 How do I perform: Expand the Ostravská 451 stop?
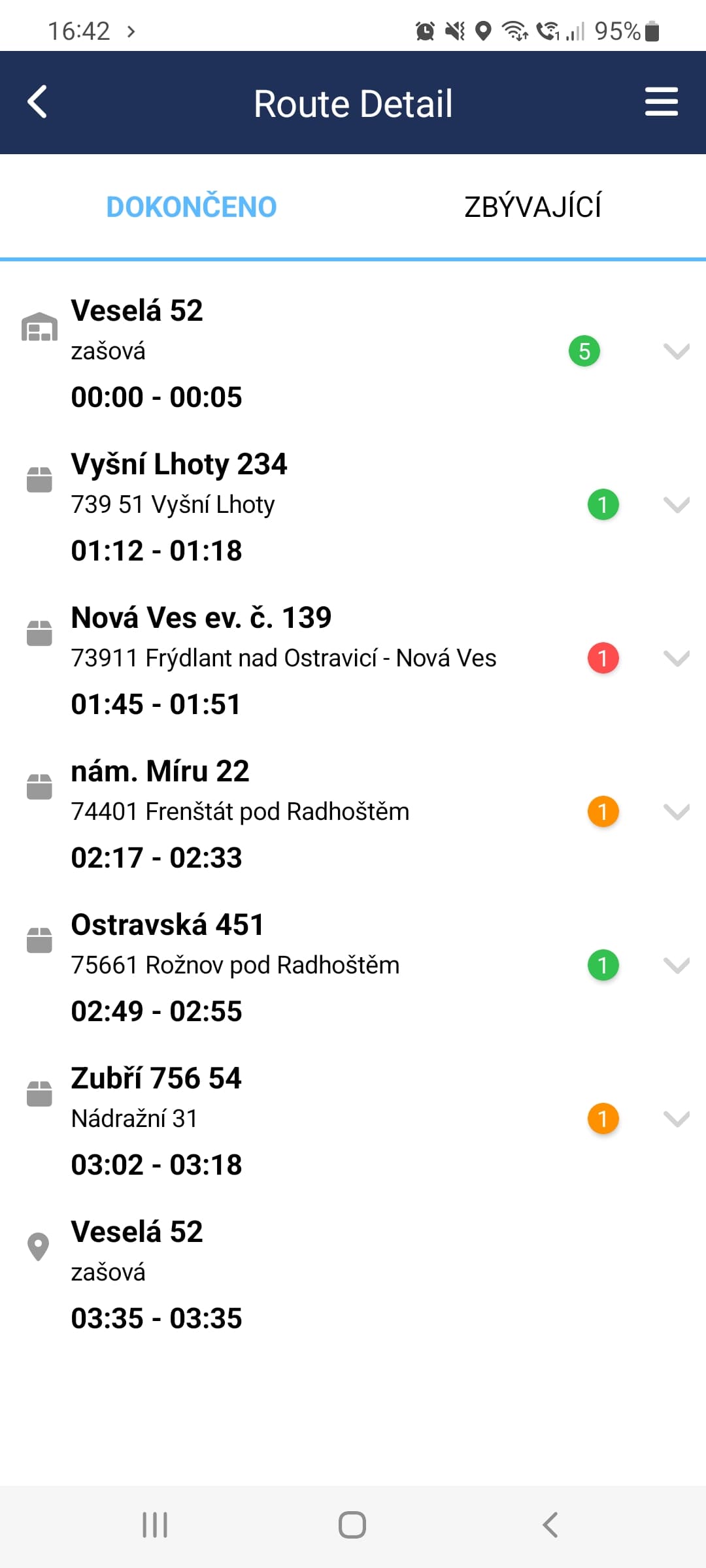pos(676,966)
